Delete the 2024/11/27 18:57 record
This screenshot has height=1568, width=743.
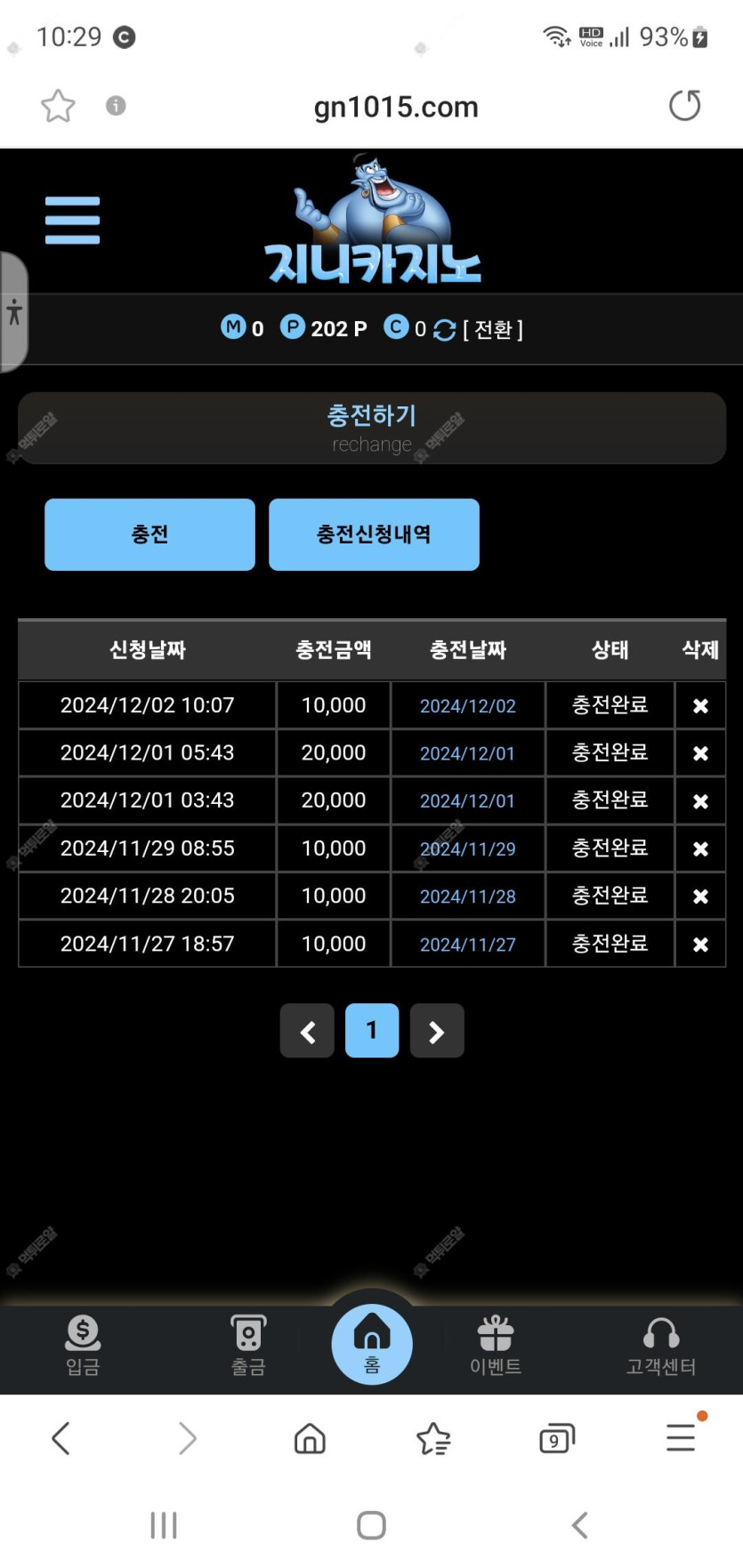(700, 945)
